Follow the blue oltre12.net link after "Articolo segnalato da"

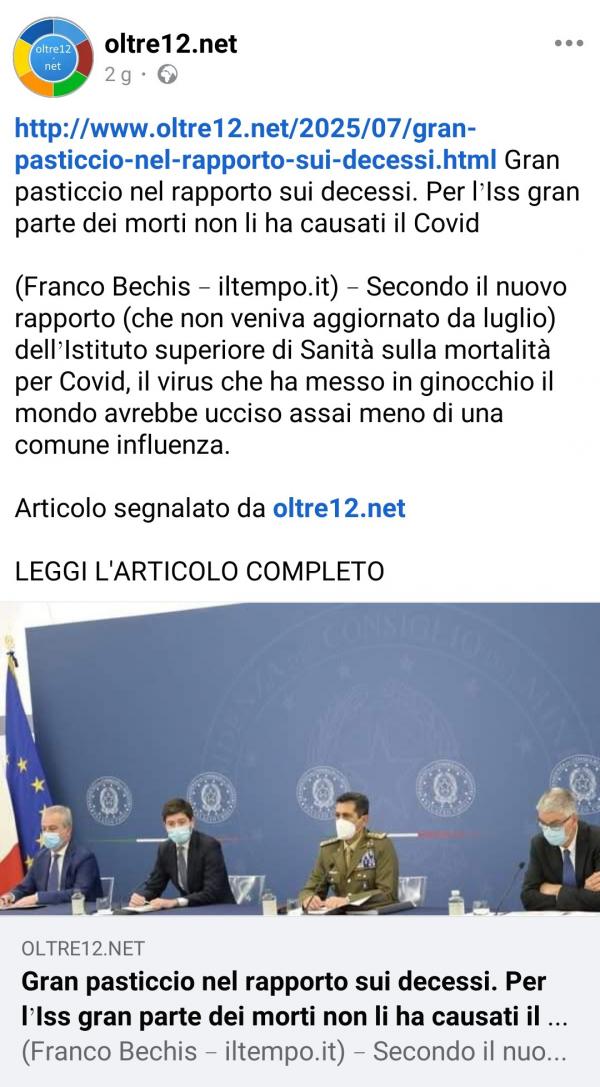tap(339, 508)
